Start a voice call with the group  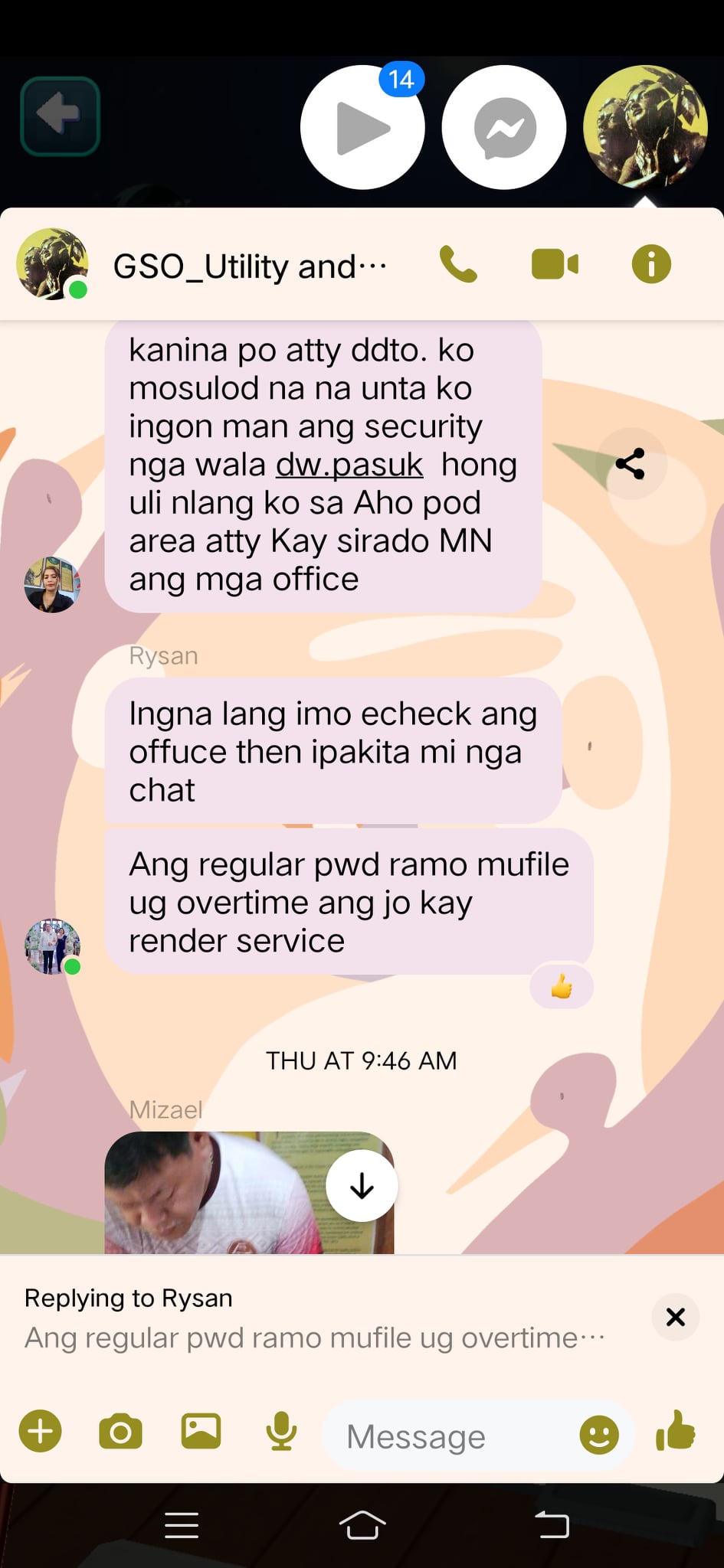tap(458, 265)
